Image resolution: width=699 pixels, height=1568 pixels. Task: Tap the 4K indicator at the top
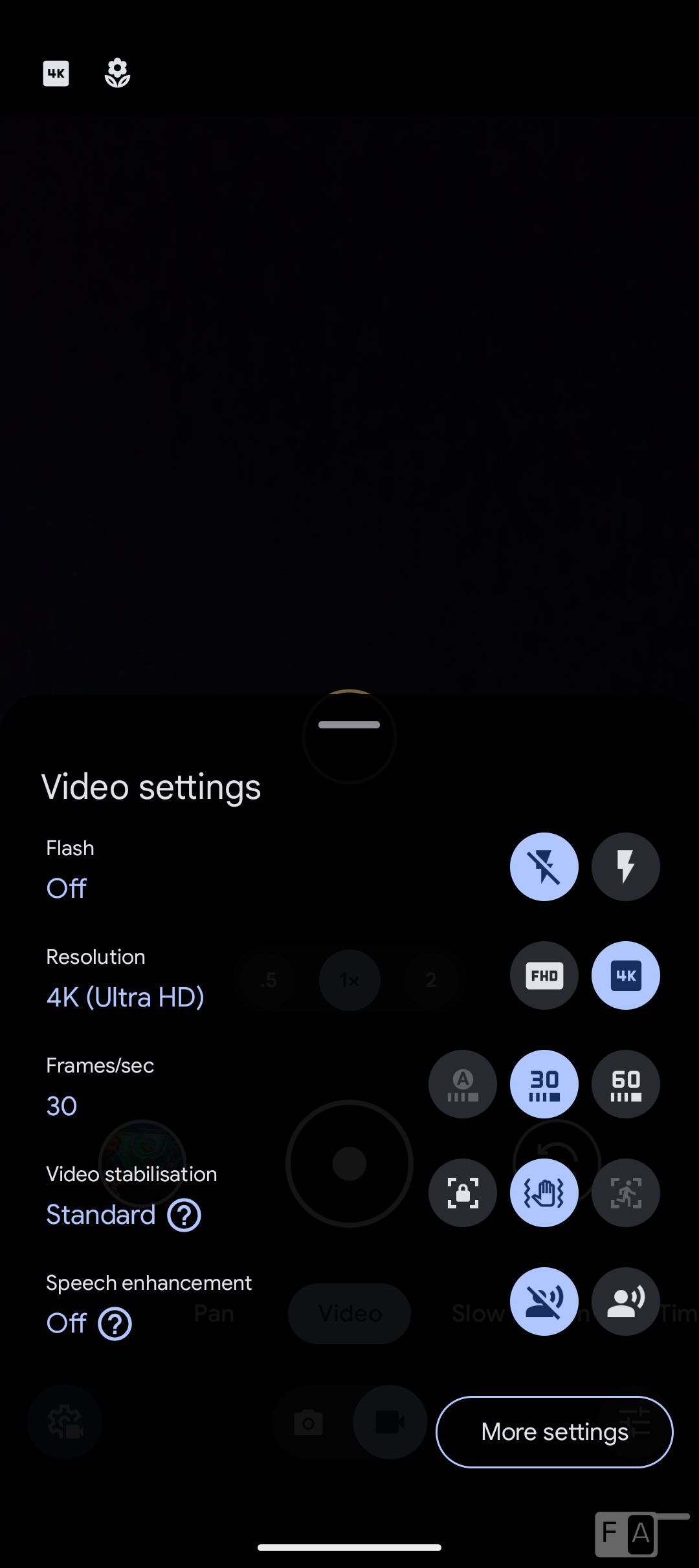[x=56, y=74]
